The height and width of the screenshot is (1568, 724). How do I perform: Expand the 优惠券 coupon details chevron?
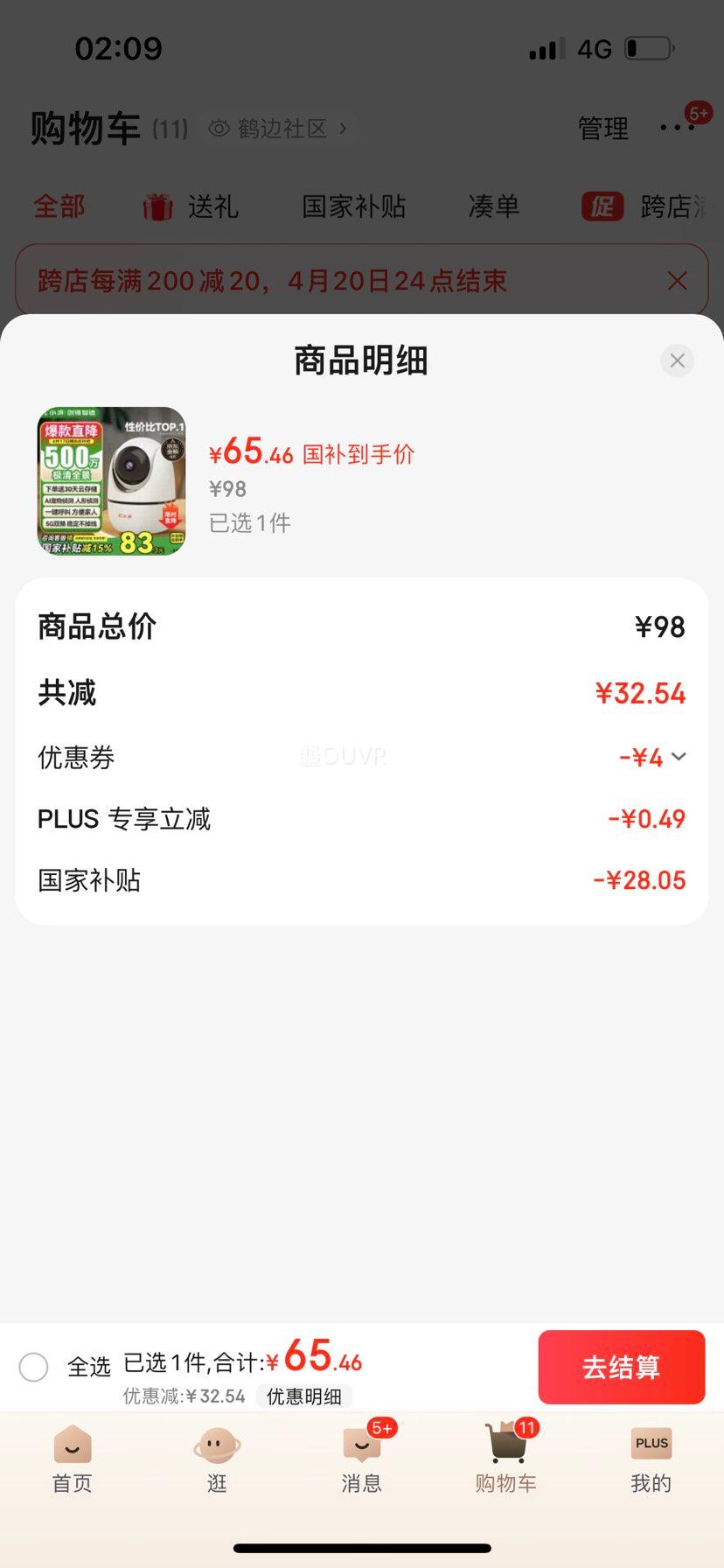[679, 757]
